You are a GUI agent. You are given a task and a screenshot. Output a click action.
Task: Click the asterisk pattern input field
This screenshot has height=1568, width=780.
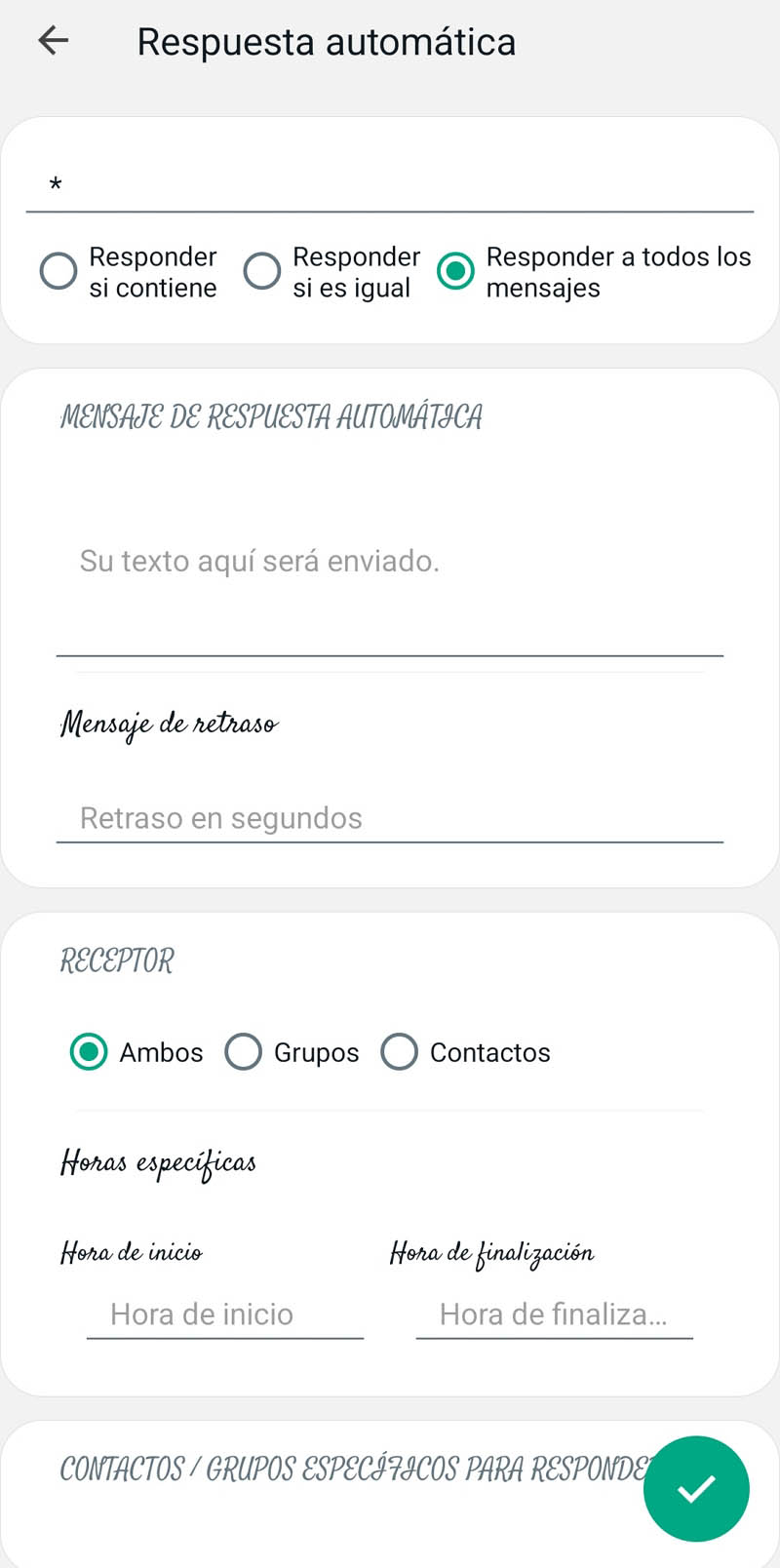pos(390,183)
